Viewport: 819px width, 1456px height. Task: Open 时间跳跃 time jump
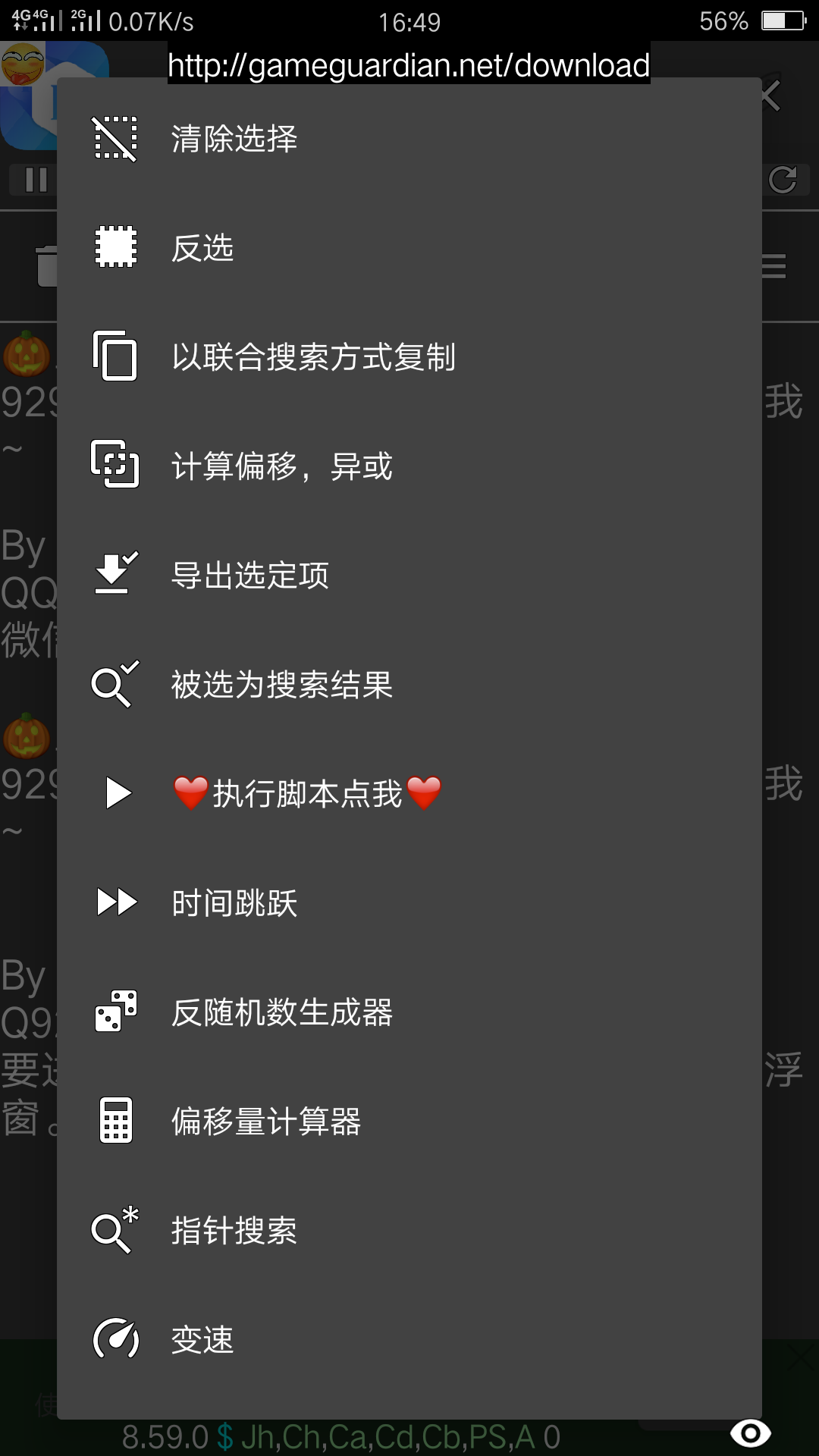(x=235, y=903)
